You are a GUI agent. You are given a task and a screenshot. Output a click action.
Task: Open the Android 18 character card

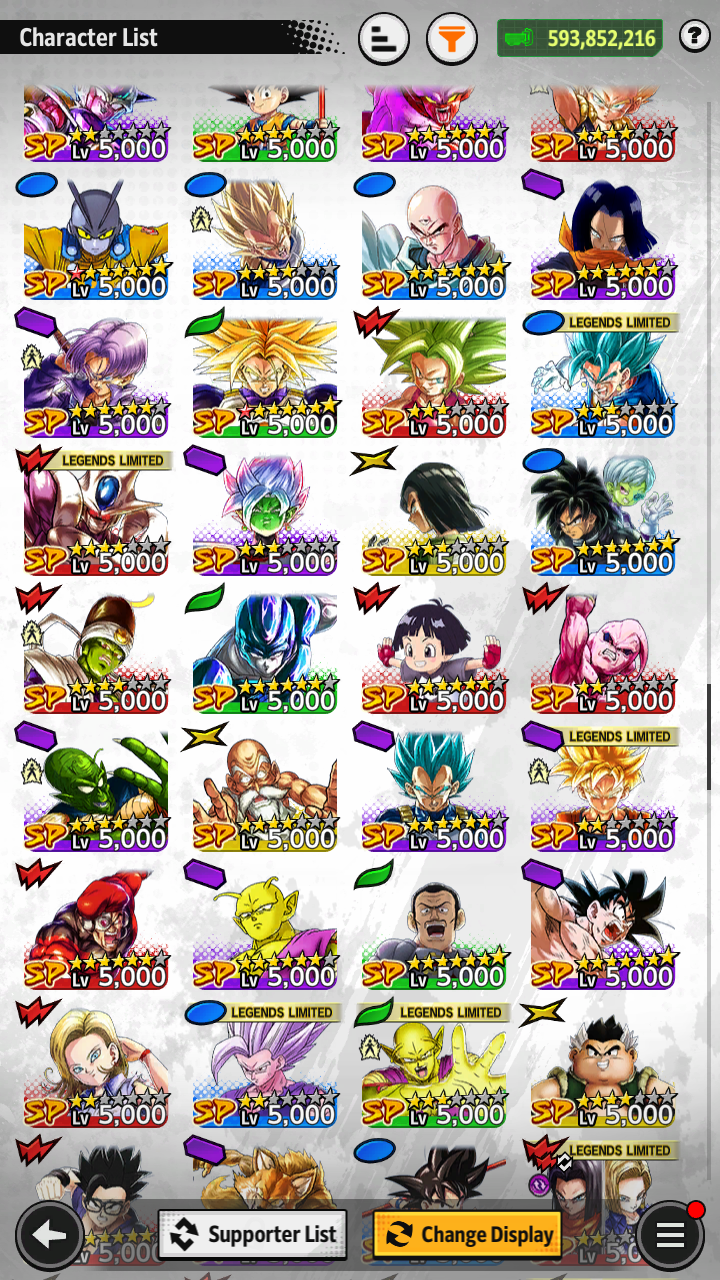[x=96, y=1066]
